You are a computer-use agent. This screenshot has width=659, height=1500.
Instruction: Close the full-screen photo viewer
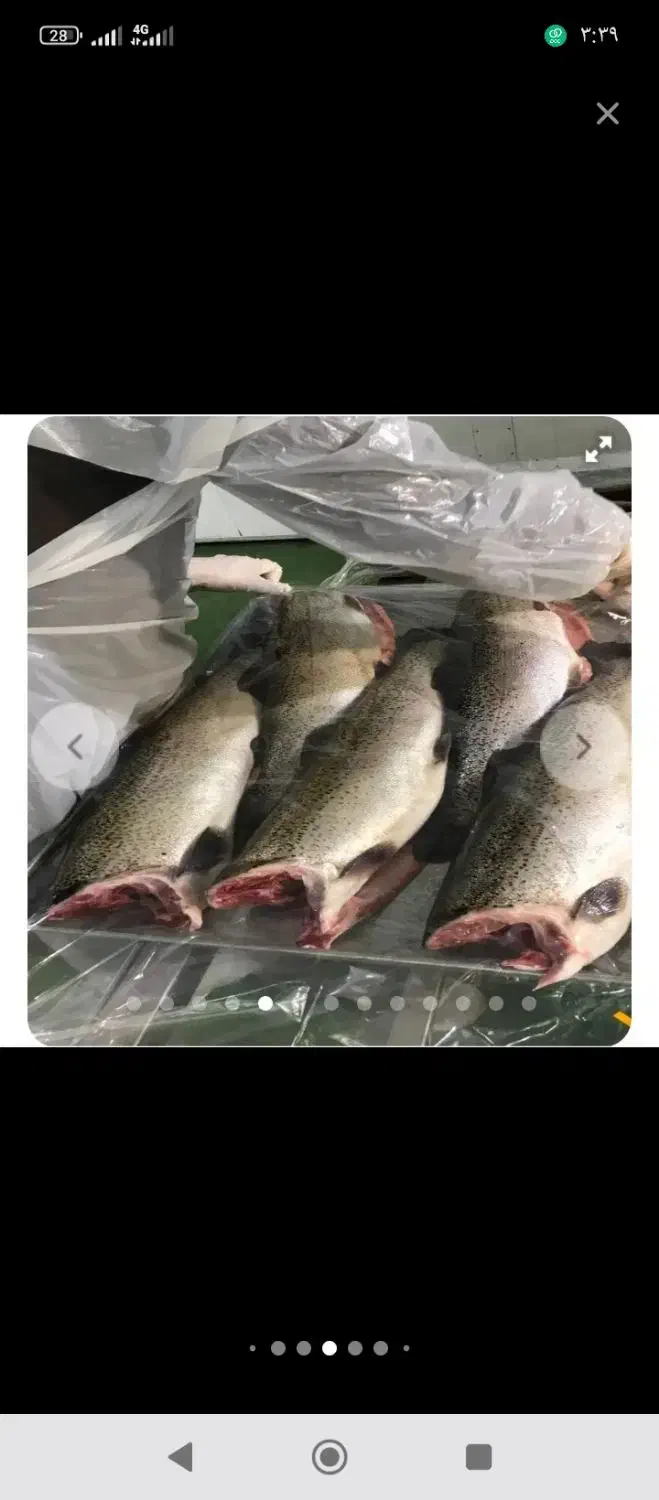click(607, 114)
